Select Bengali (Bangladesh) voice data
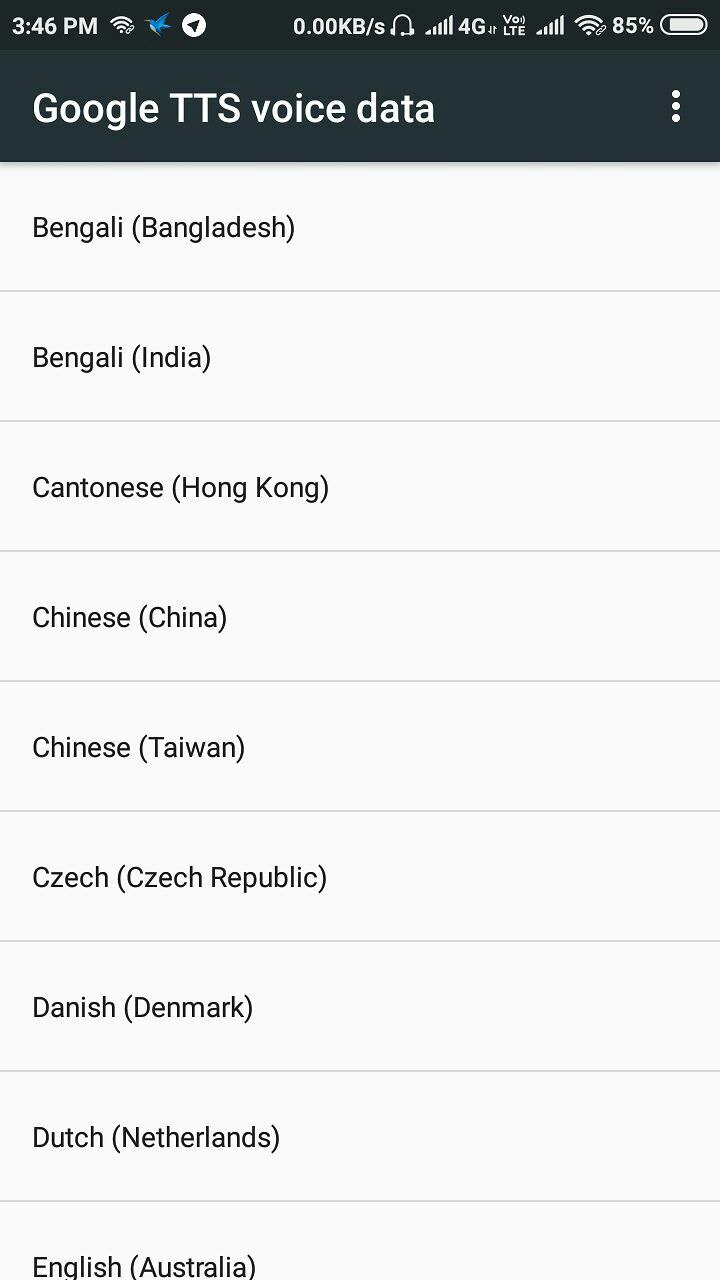The height and width of the screenshot is (1280, 720). pyautogui.click(x=360, y=227)
